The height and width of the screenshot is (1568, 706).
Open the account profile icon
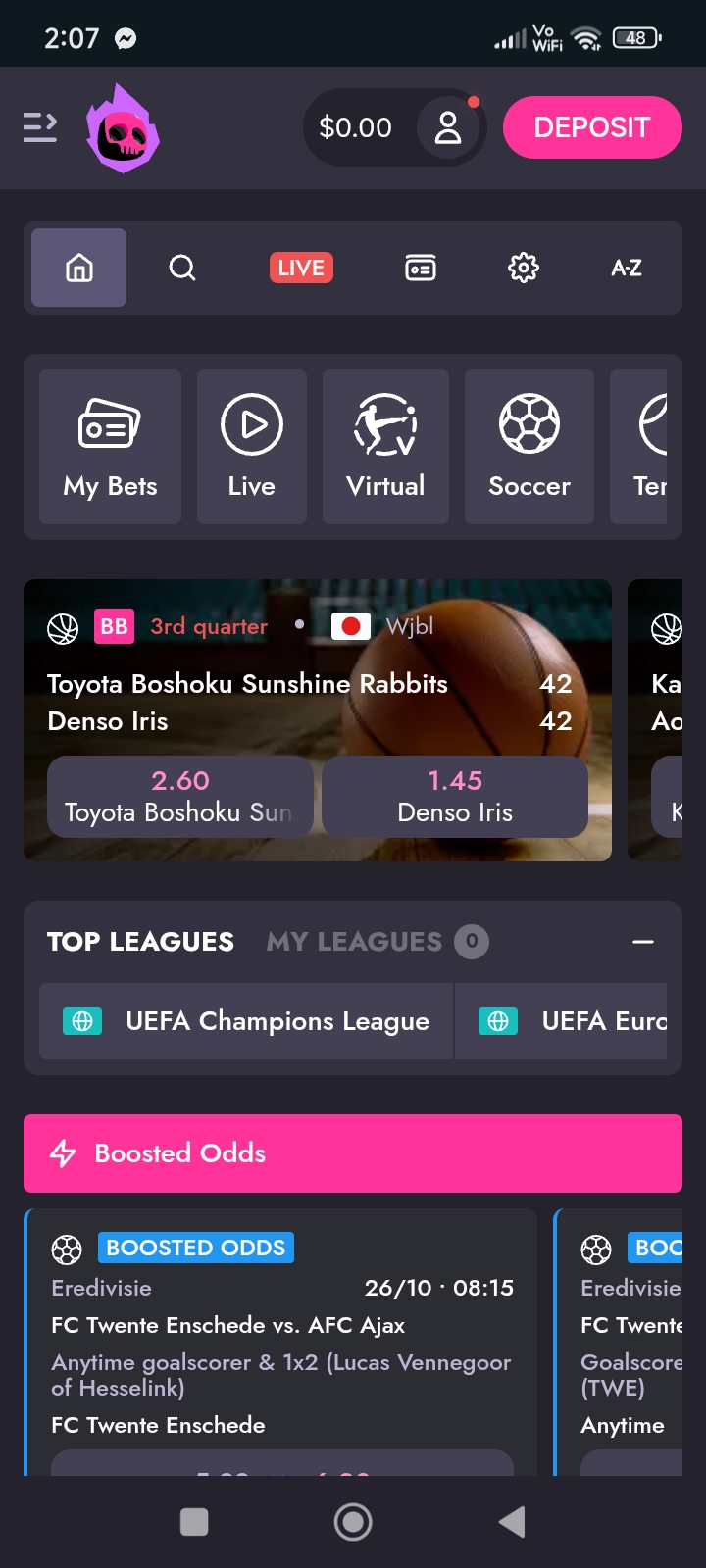click(448, 127)
